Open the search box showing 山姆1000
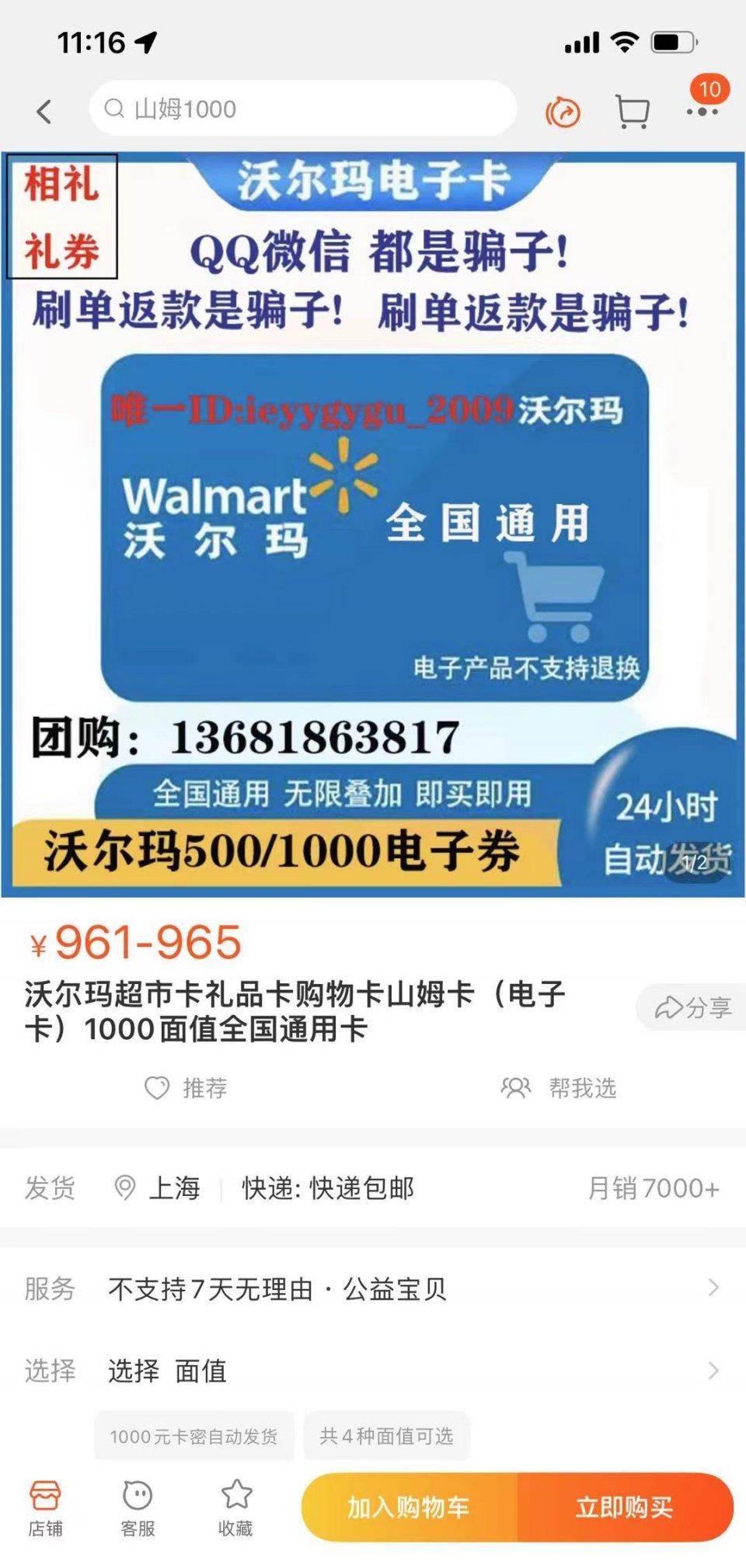The image size is (746, 1568). coord(303,109)
